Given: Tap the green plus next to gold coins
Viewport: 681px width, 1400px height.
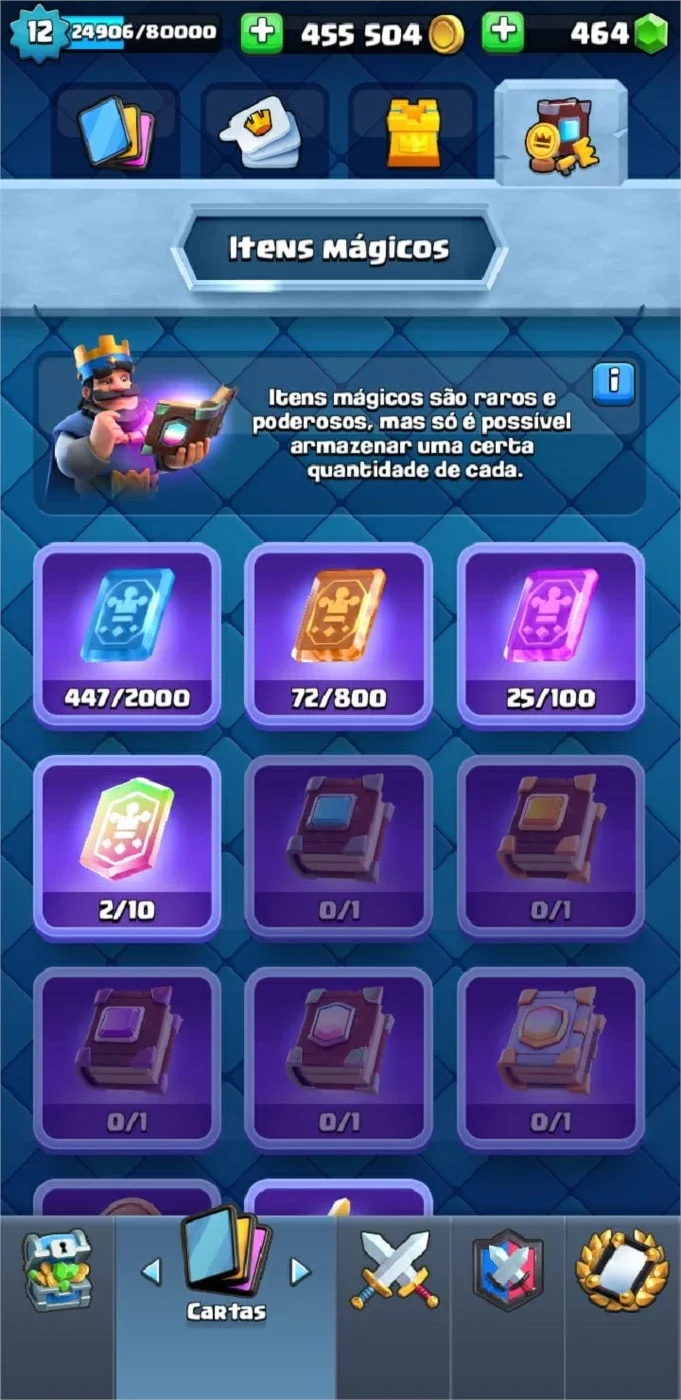Looking at the screenshot, I should pos(262,33).
